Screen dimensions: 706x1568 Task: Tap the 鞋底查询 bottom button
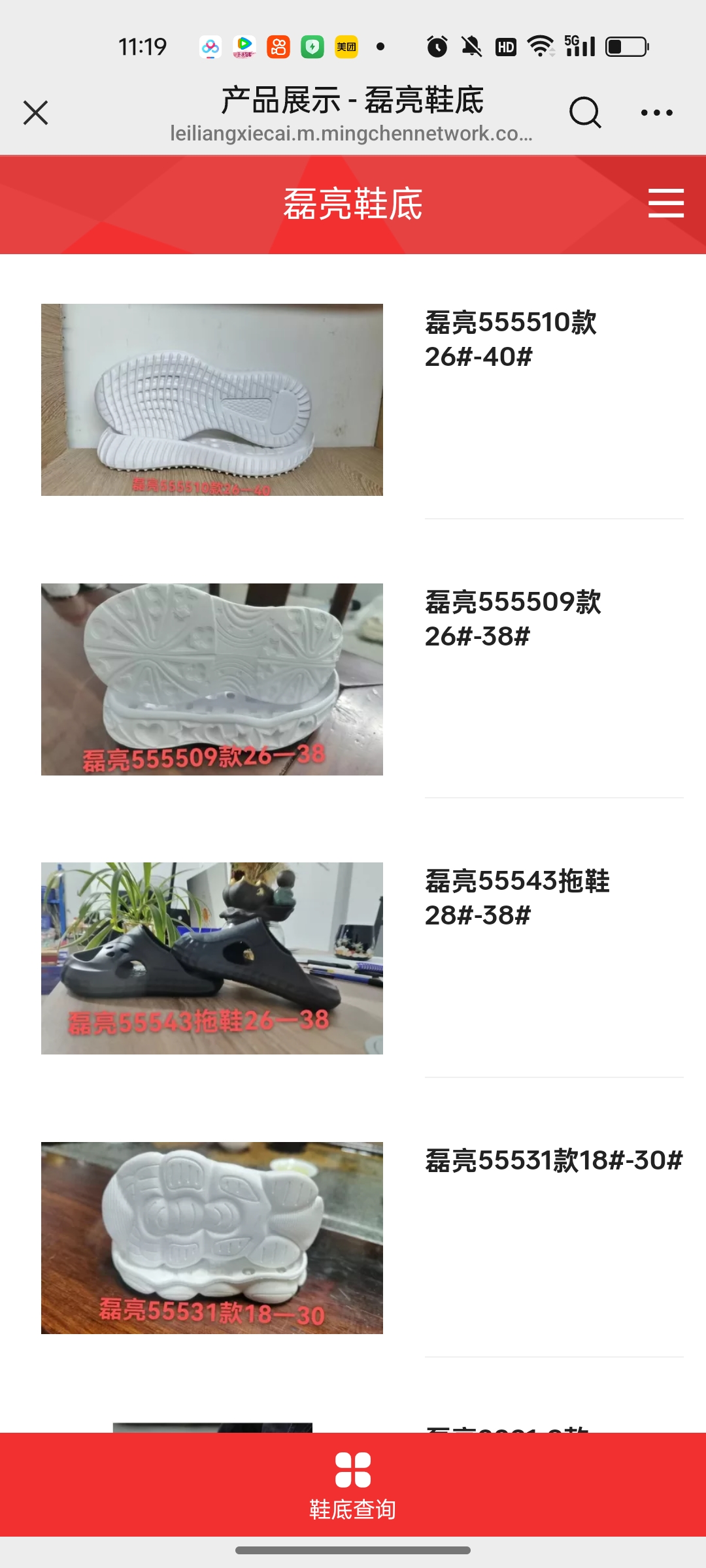(x=353, y=1484)
